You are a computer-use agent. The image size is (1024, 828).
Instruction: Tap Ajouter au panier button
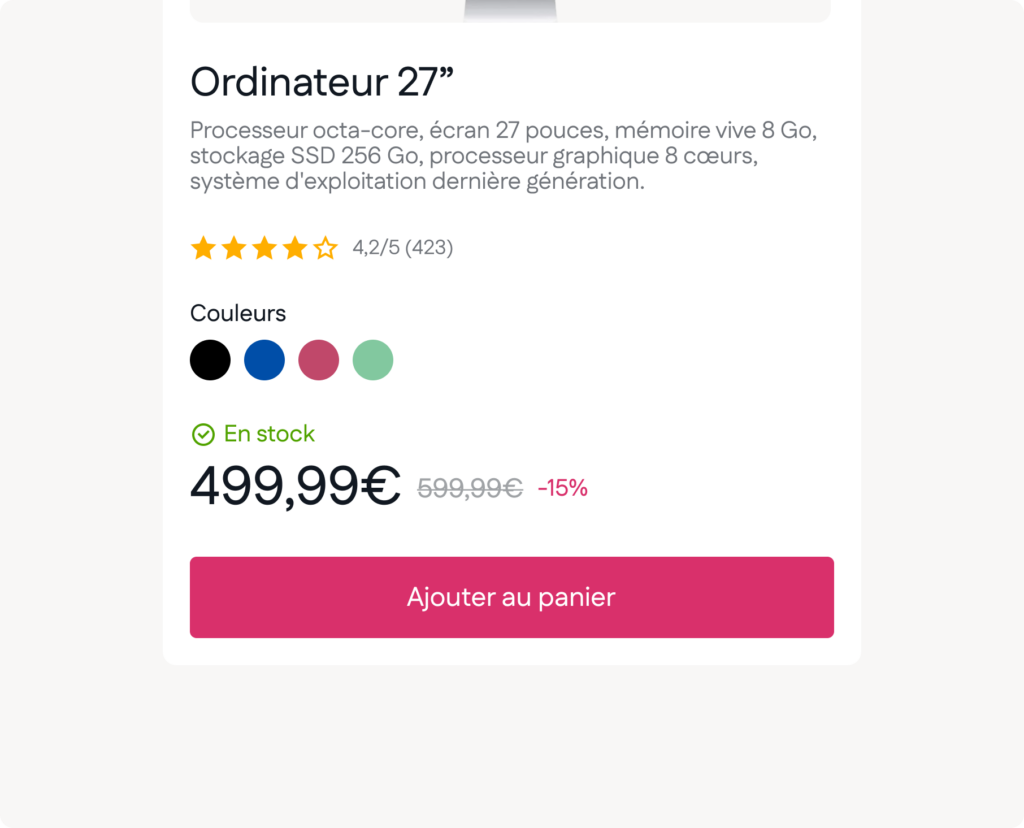512,597
